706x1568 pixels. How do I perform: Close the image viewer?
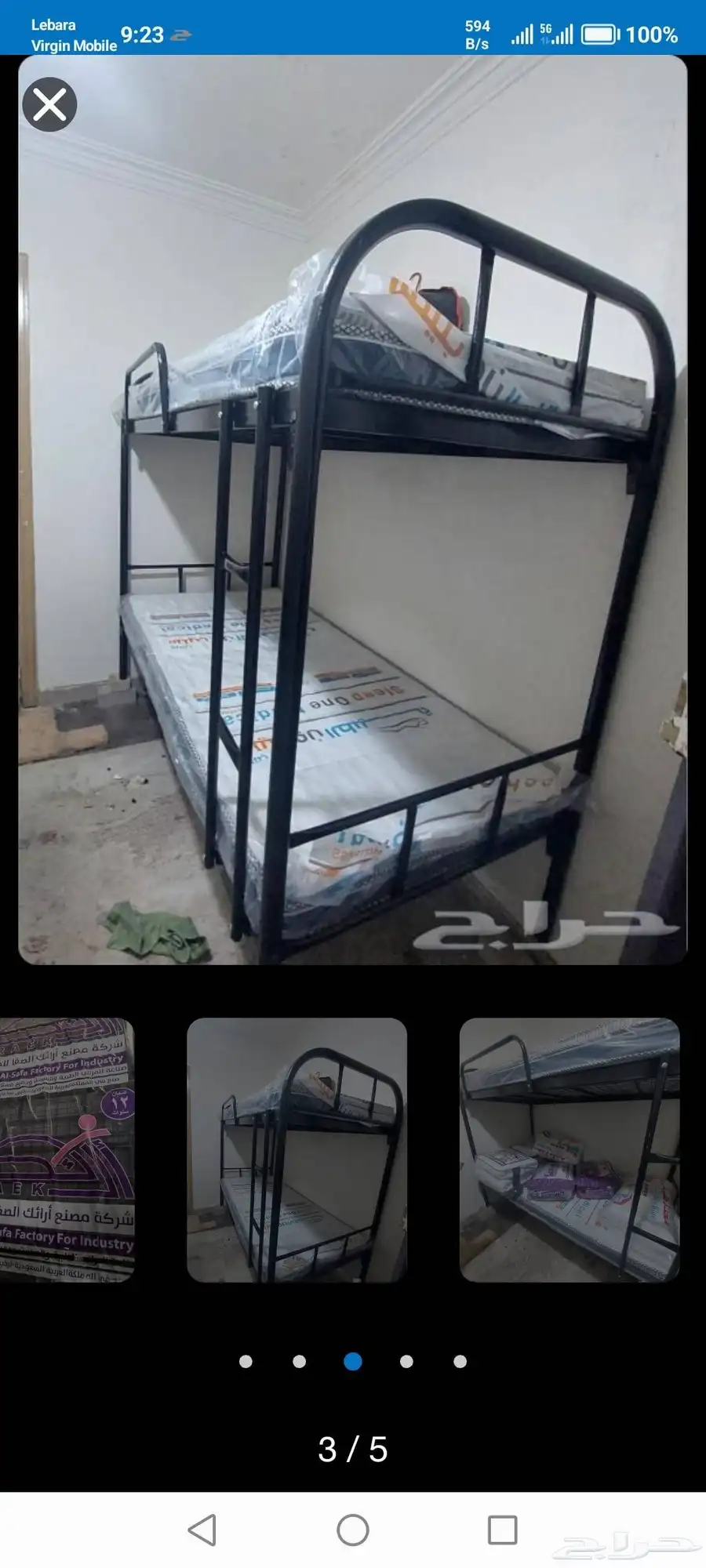click(x=49, y=104)
